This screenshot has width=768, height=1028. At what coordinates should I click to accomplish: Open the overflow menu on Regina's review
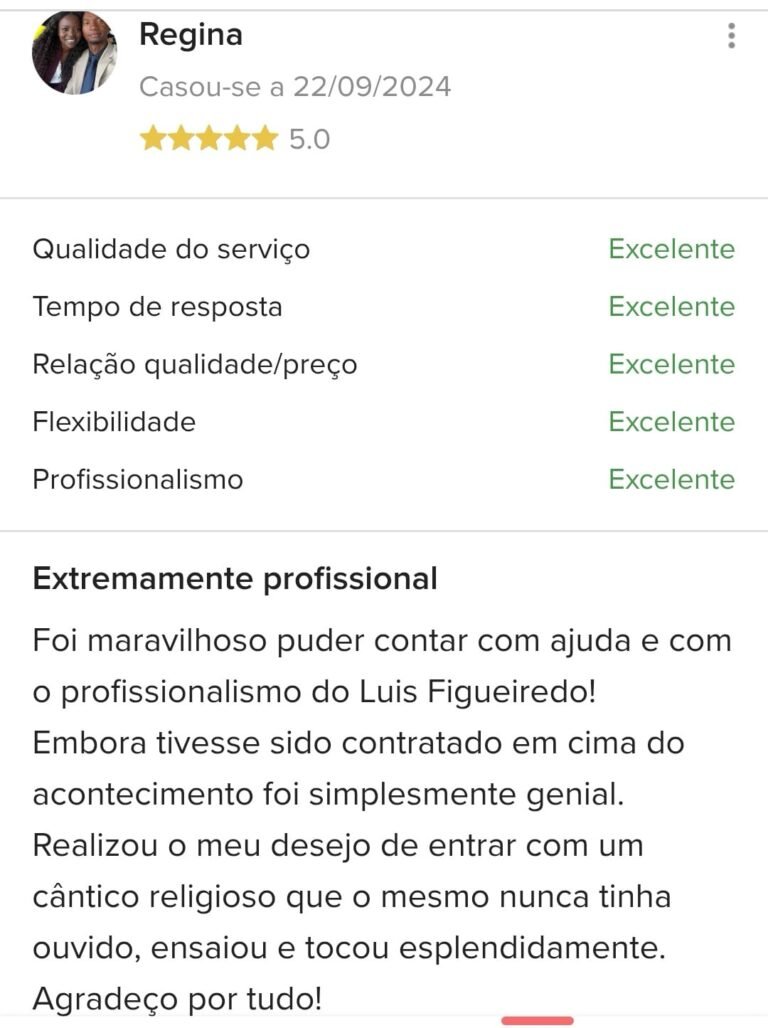point(732,37)
